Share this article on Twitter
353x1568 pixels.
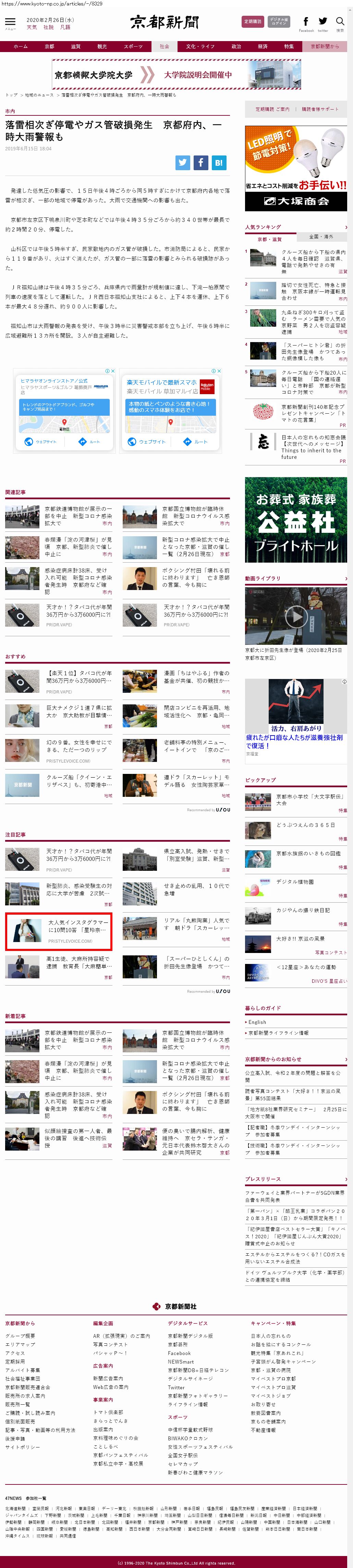tap(182, 163)
